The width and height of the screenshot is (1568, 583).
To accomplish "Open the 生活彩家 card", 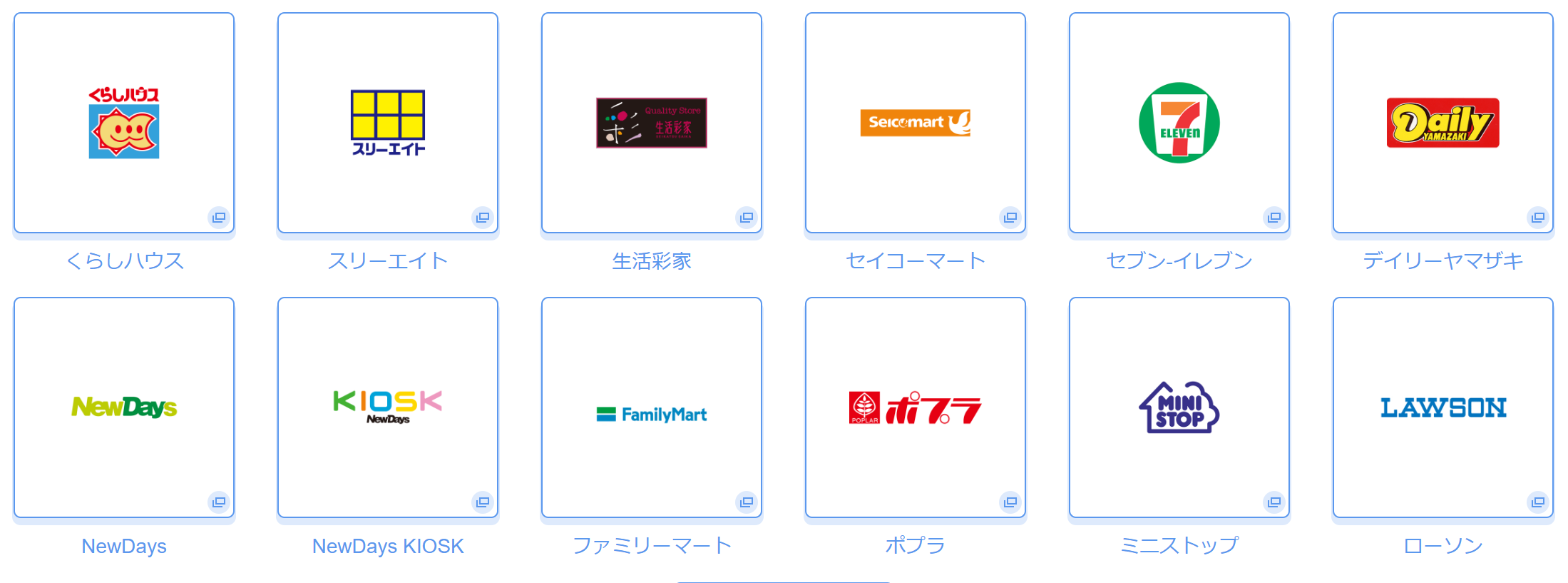I will coord(652,123).
